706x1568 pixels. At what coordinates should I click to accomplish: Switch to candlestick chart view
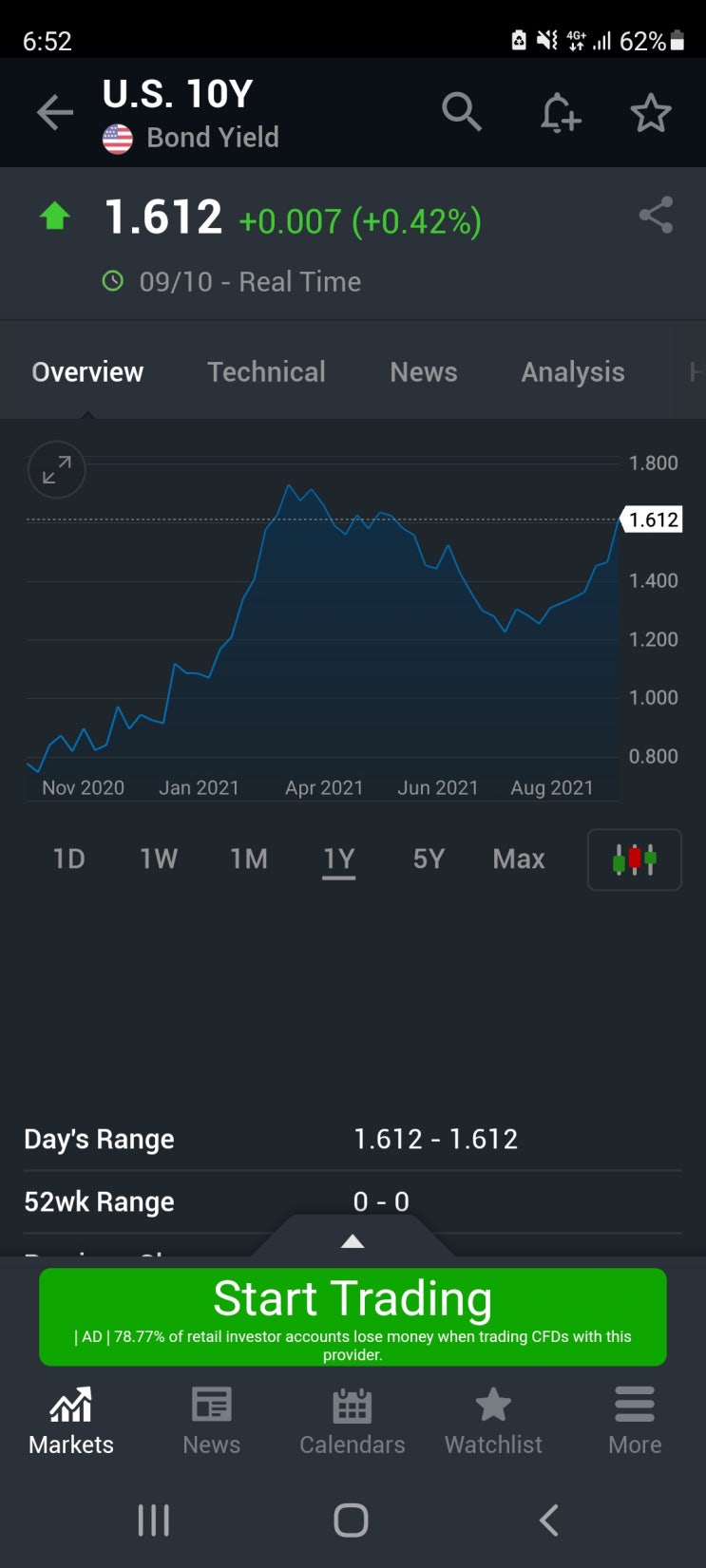click(634, 860)
